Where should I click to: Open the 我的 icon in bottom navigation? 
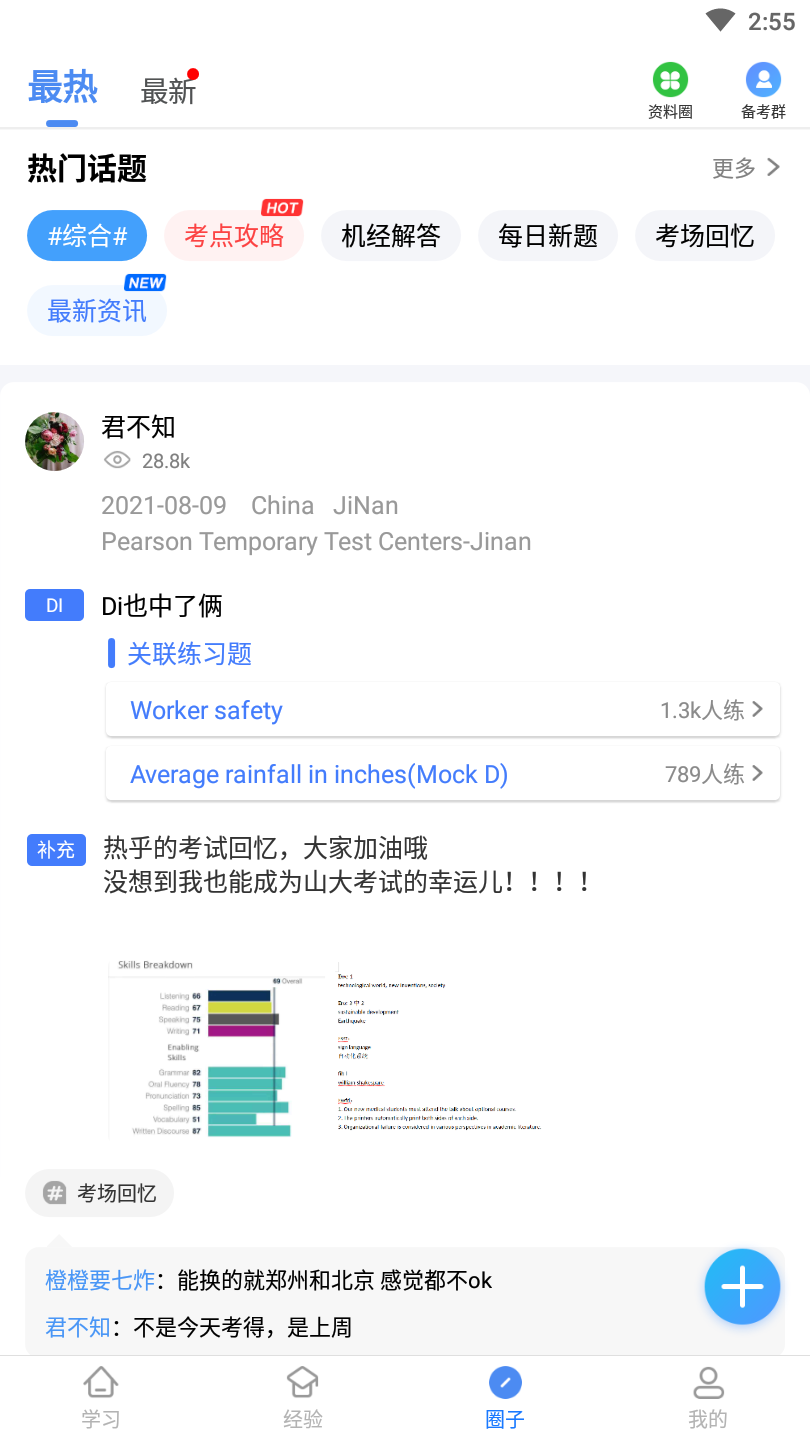click(x=708, y=1395)
